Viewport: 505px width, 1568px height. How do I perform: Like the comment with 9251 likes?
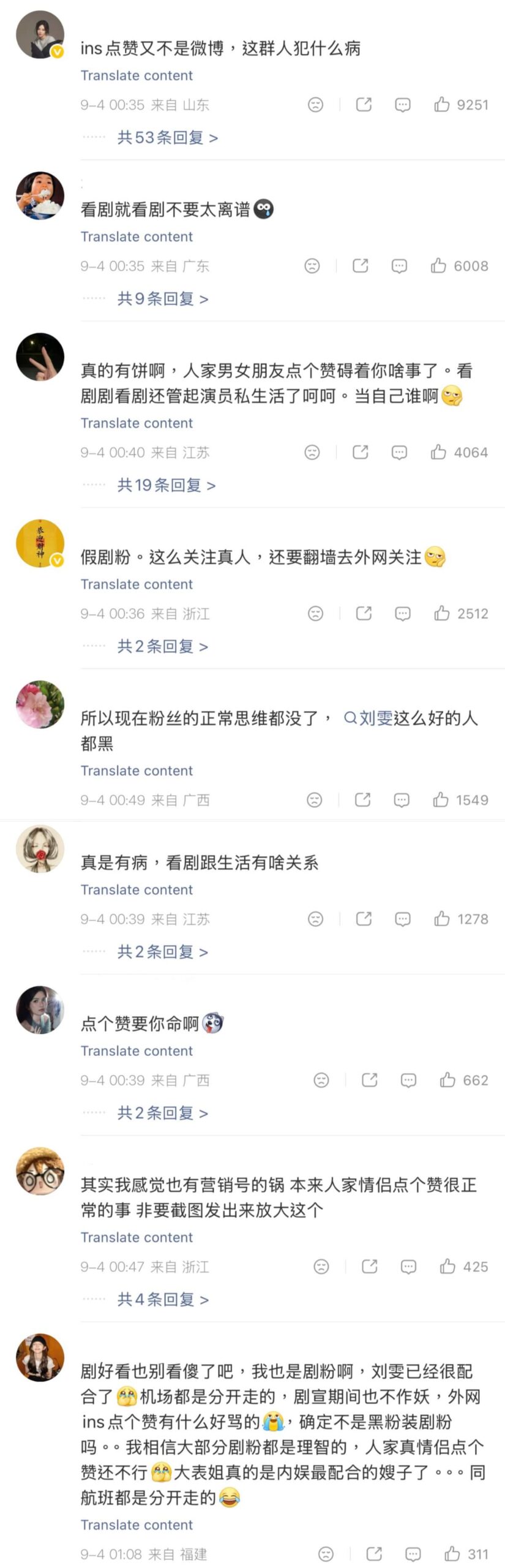[x=442, y=105]
